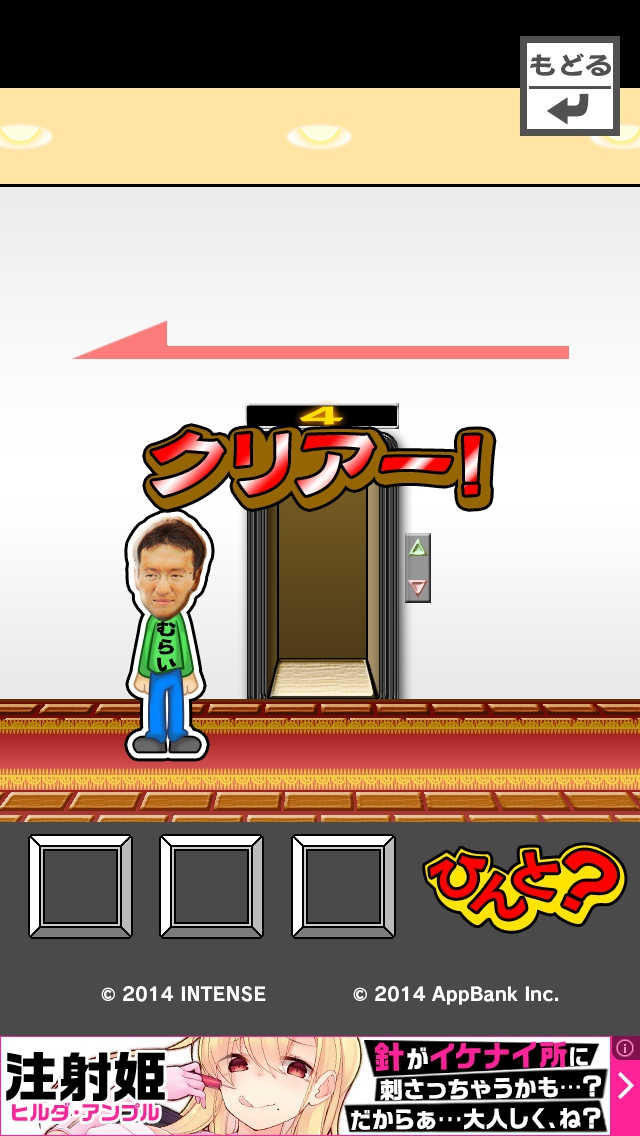Image resolution: width=640 pixels, height=1136 pixels.
Task: Open the ひんと? hint button
Action: (524, 886)
